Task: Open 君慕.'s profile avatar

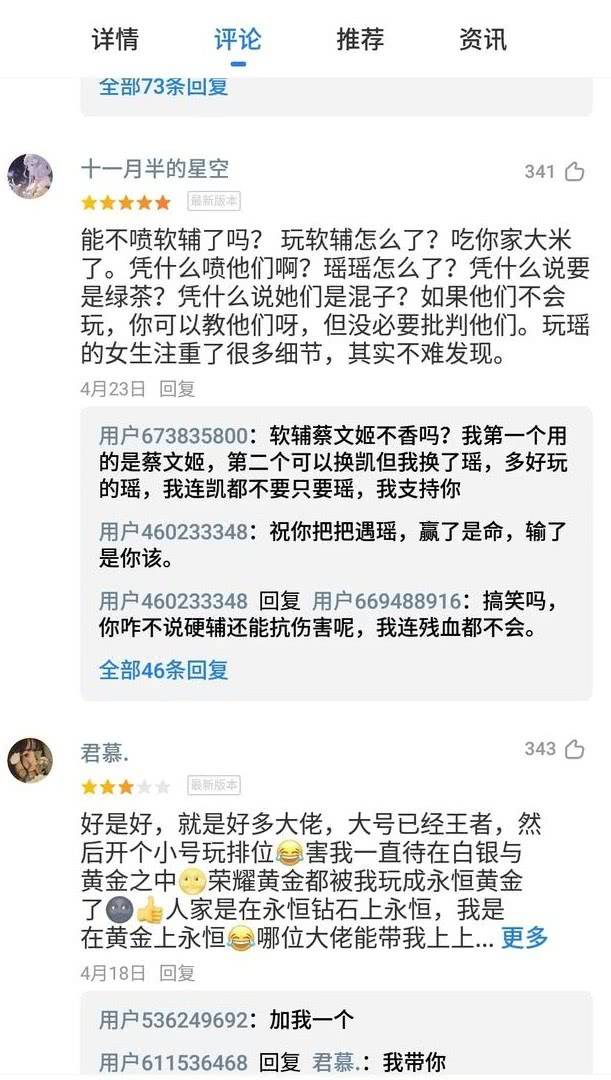Action: pos(30,760)
